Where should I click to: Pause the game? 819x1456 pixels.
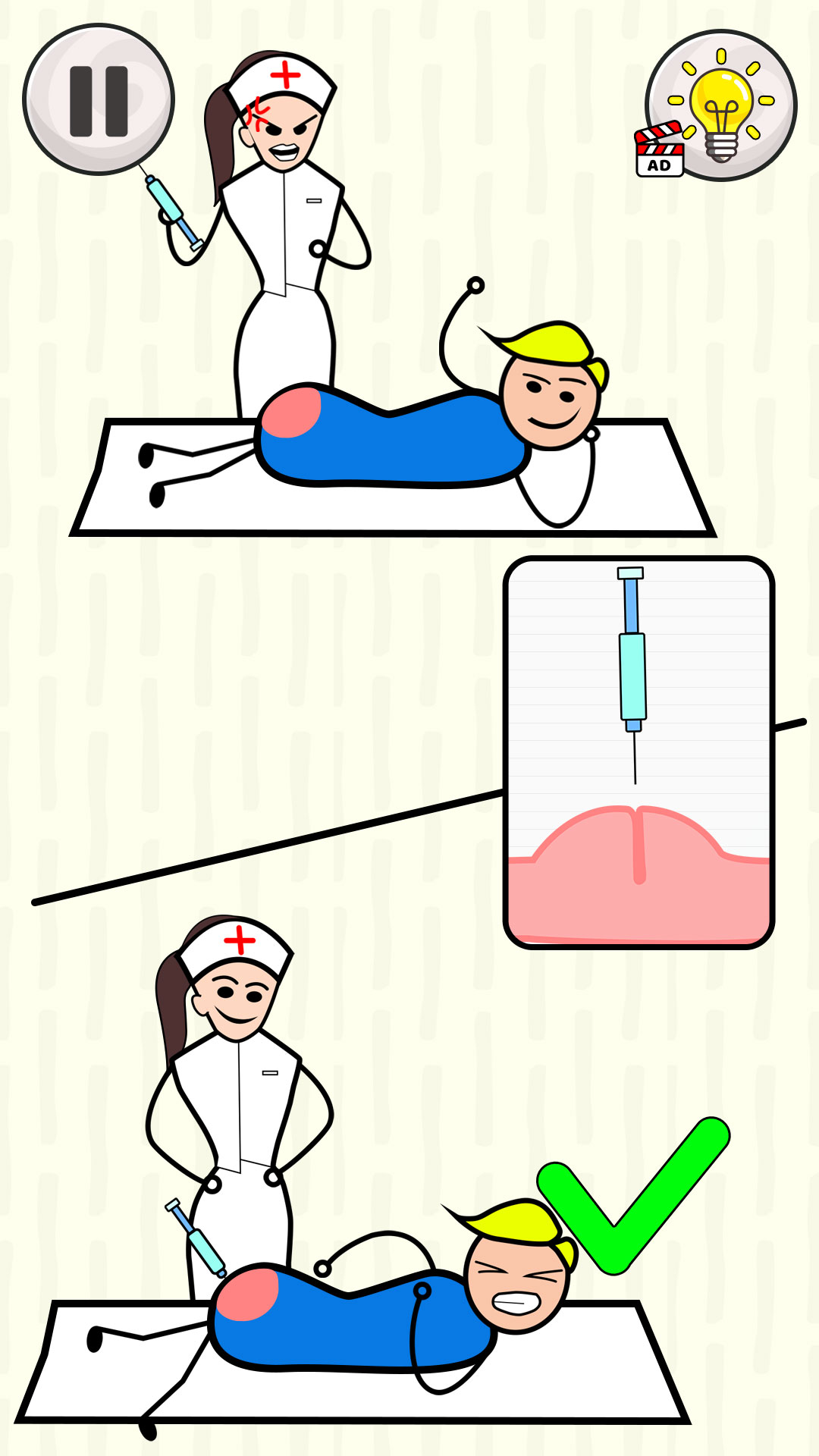pyautogui.click(x=99, y=100)
